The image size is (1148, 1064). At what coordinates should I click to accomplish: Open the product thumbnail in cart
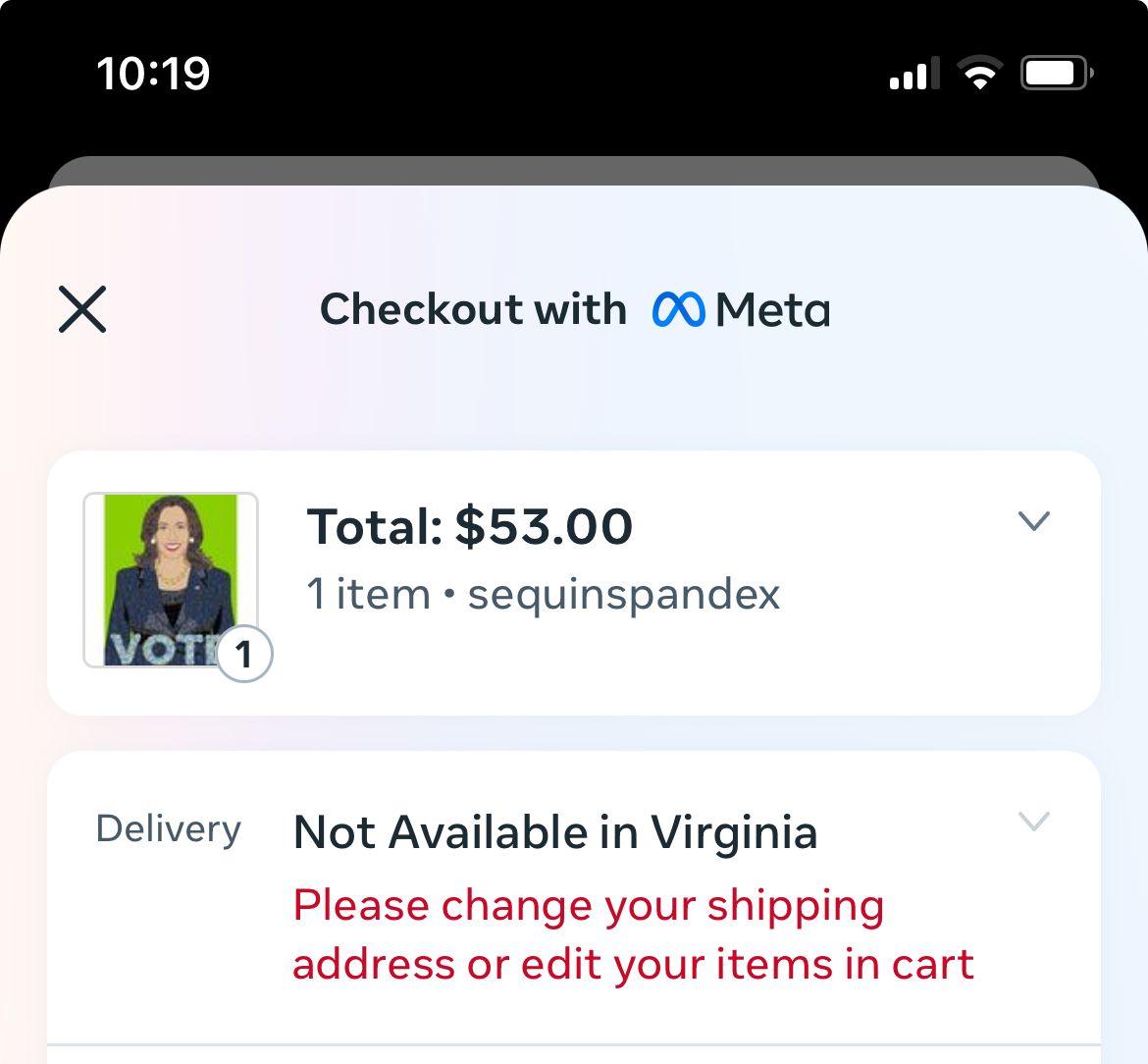point(171,580)
